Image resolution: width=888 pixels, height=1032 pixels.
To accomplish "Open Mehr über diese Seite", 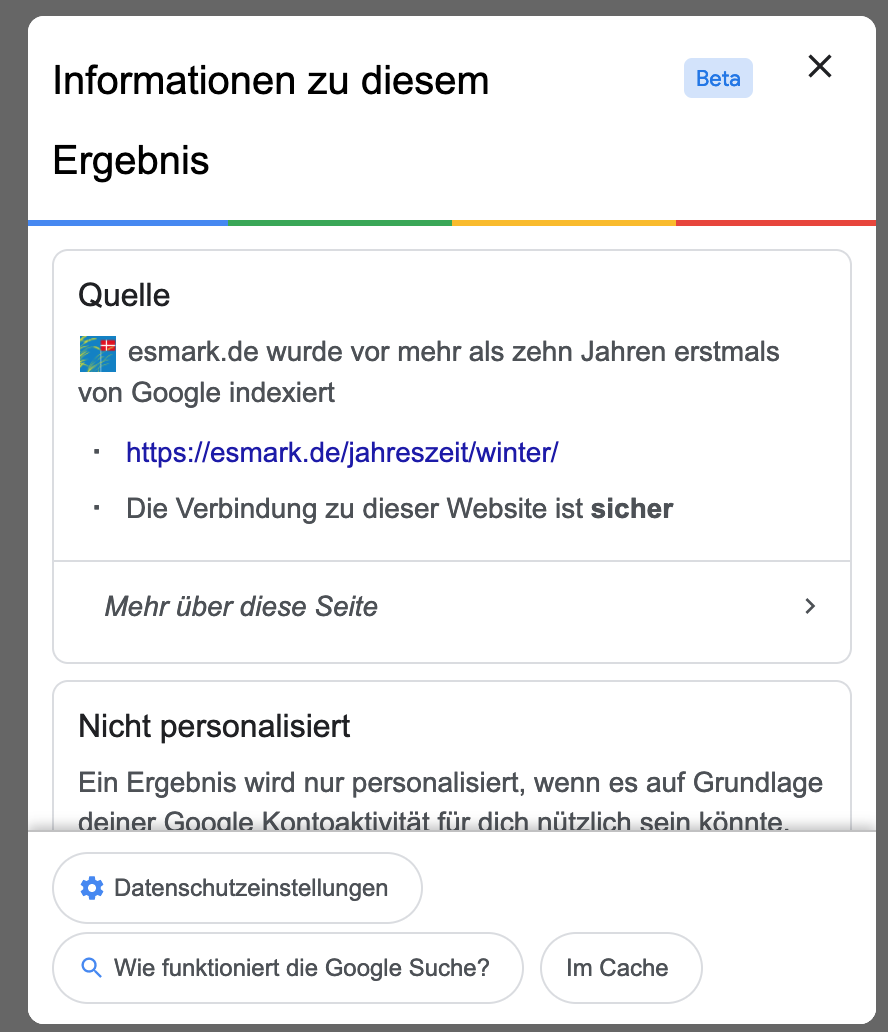I will [x=451, y=606].
